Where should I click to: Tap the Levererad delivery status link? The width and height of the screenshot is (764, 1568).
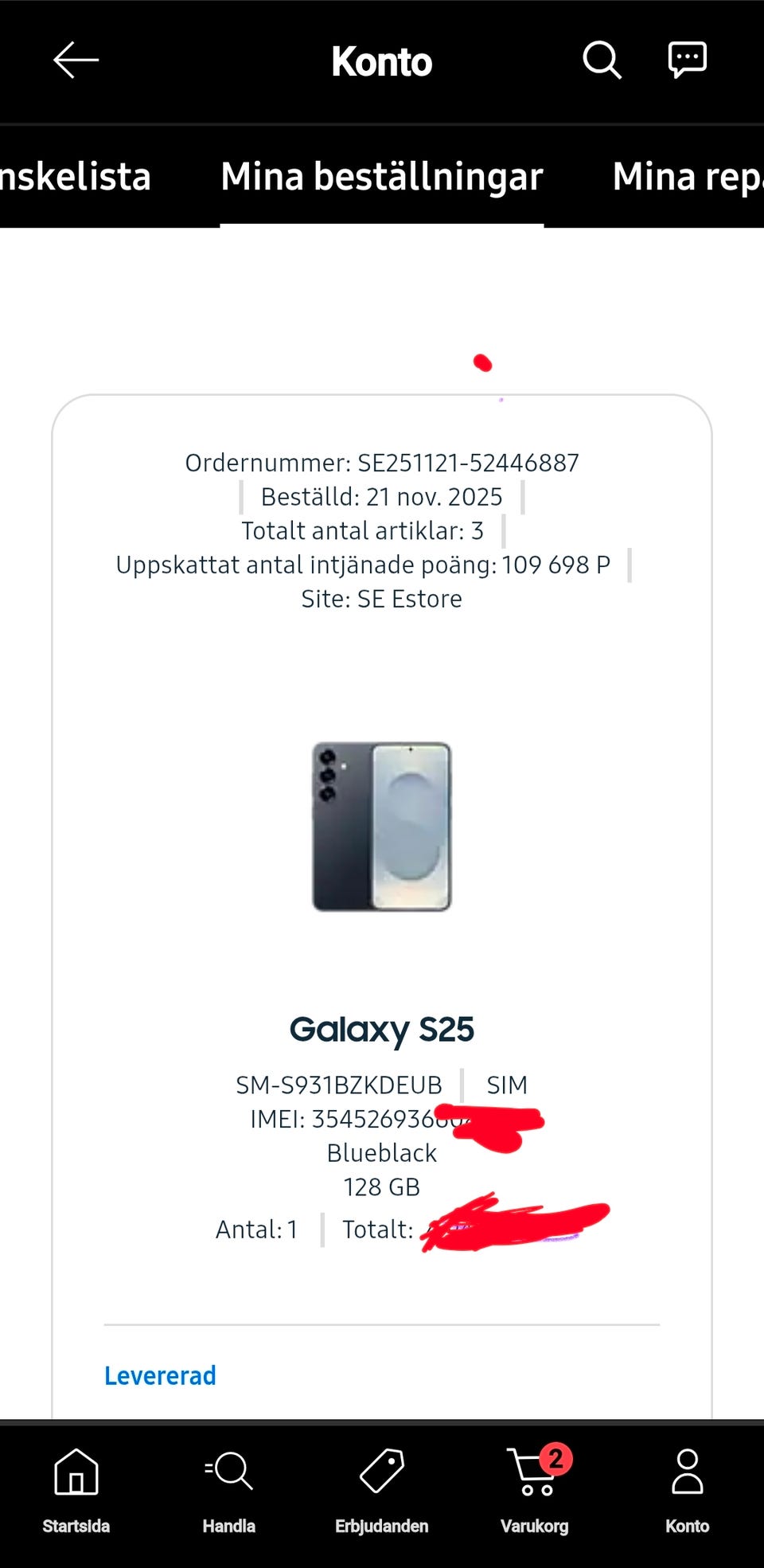coord(161,1374)
